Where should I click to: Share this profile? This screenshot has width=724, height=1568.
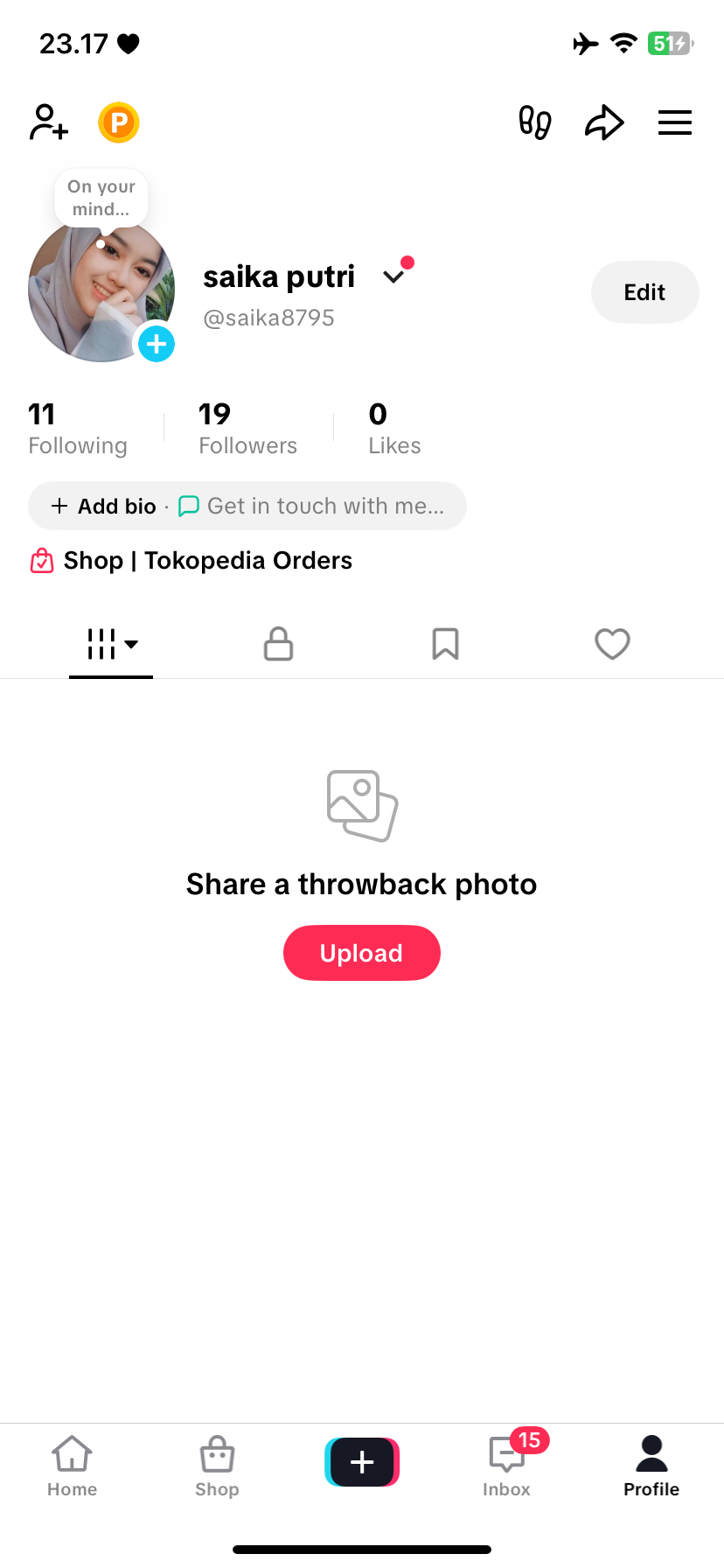(604, 122)
